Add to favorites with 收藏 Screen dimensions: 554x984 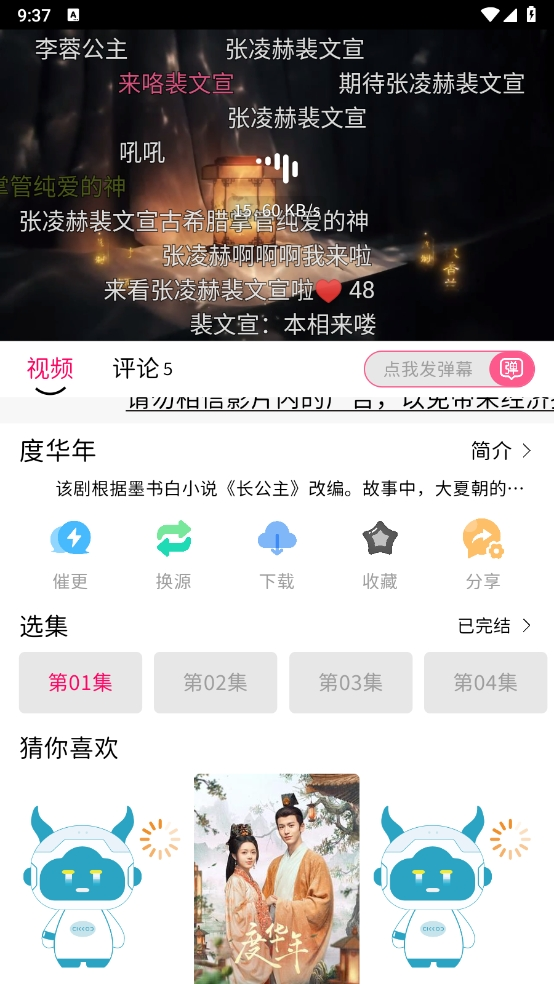380,554
